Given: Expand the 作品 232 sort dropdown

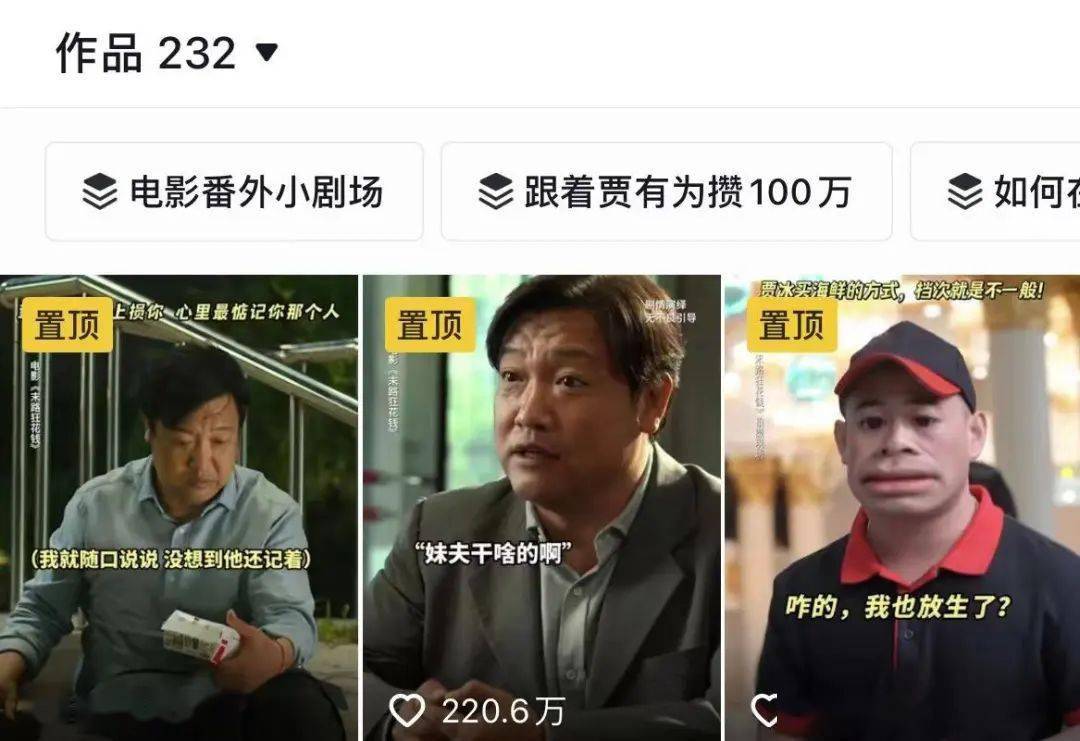Looking at the screenshot, I should point(266,52).
